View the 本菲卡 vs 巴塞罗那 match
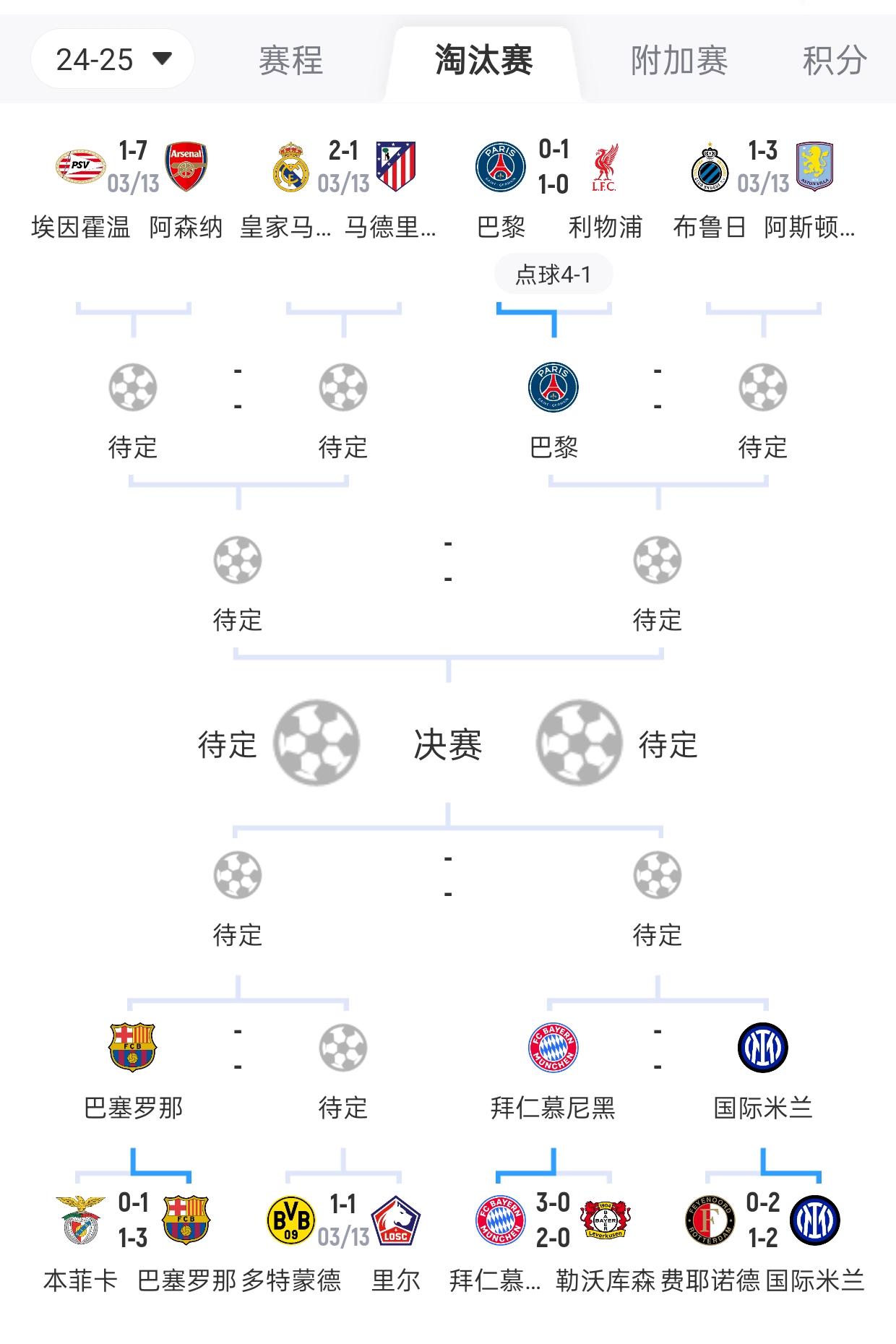This screenshot has width=896, height=1344. (x=133, y=1221)
